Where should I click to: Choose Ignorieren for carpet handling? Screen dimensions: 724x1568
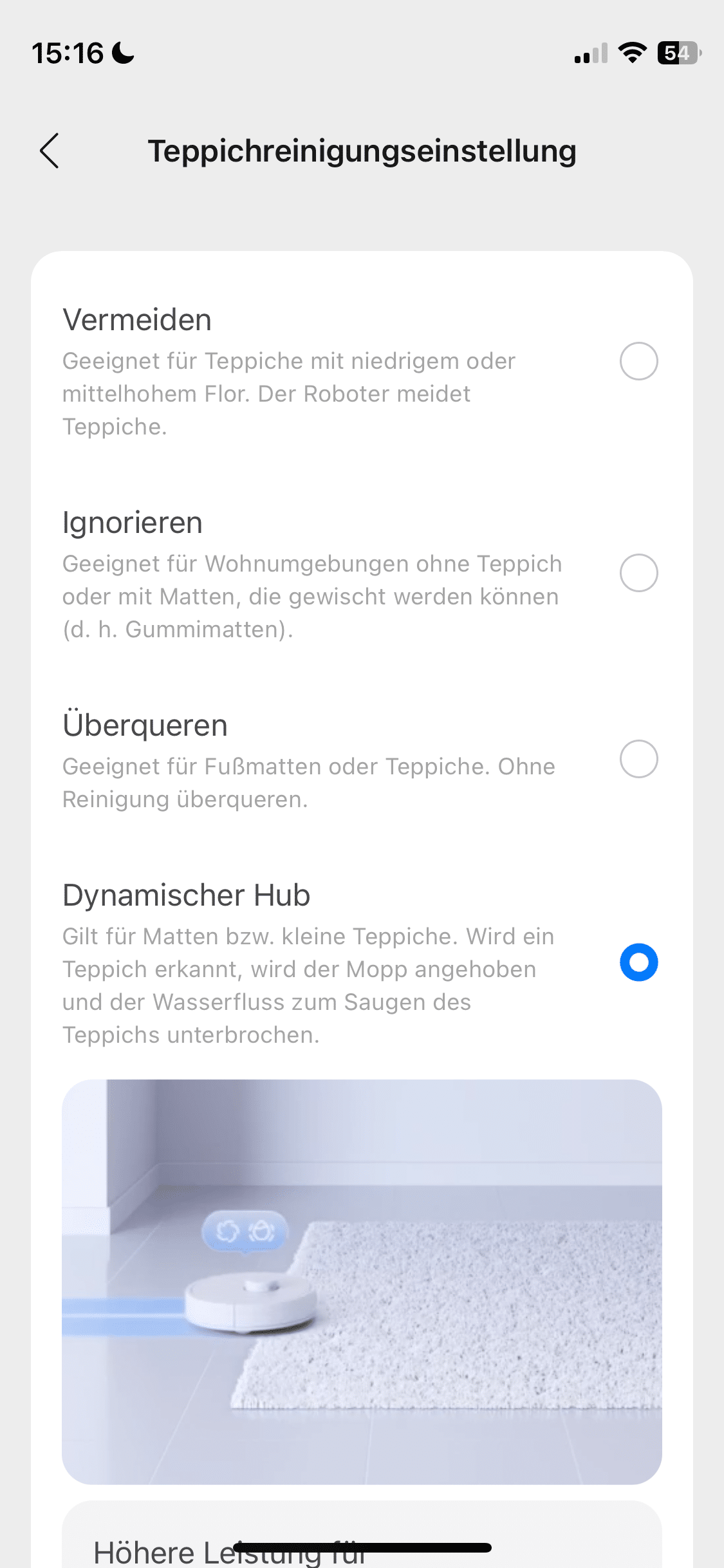pyautogui.click(x=638, y=572)
